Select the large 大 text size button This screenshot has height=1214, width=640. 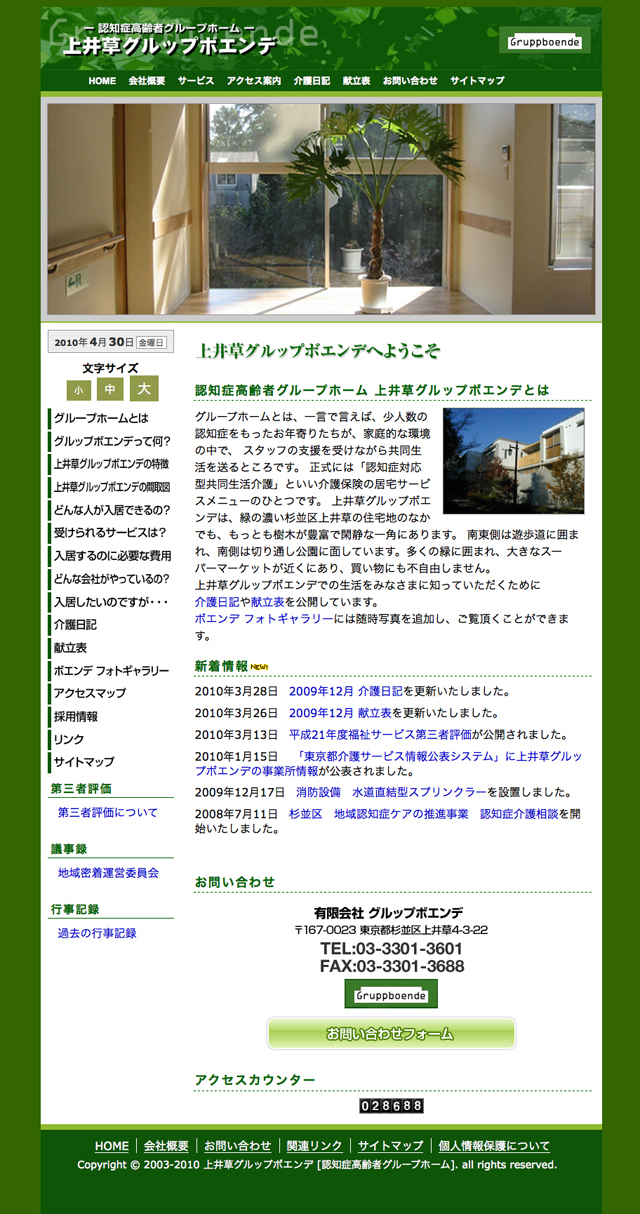click(x=144, y=389)
